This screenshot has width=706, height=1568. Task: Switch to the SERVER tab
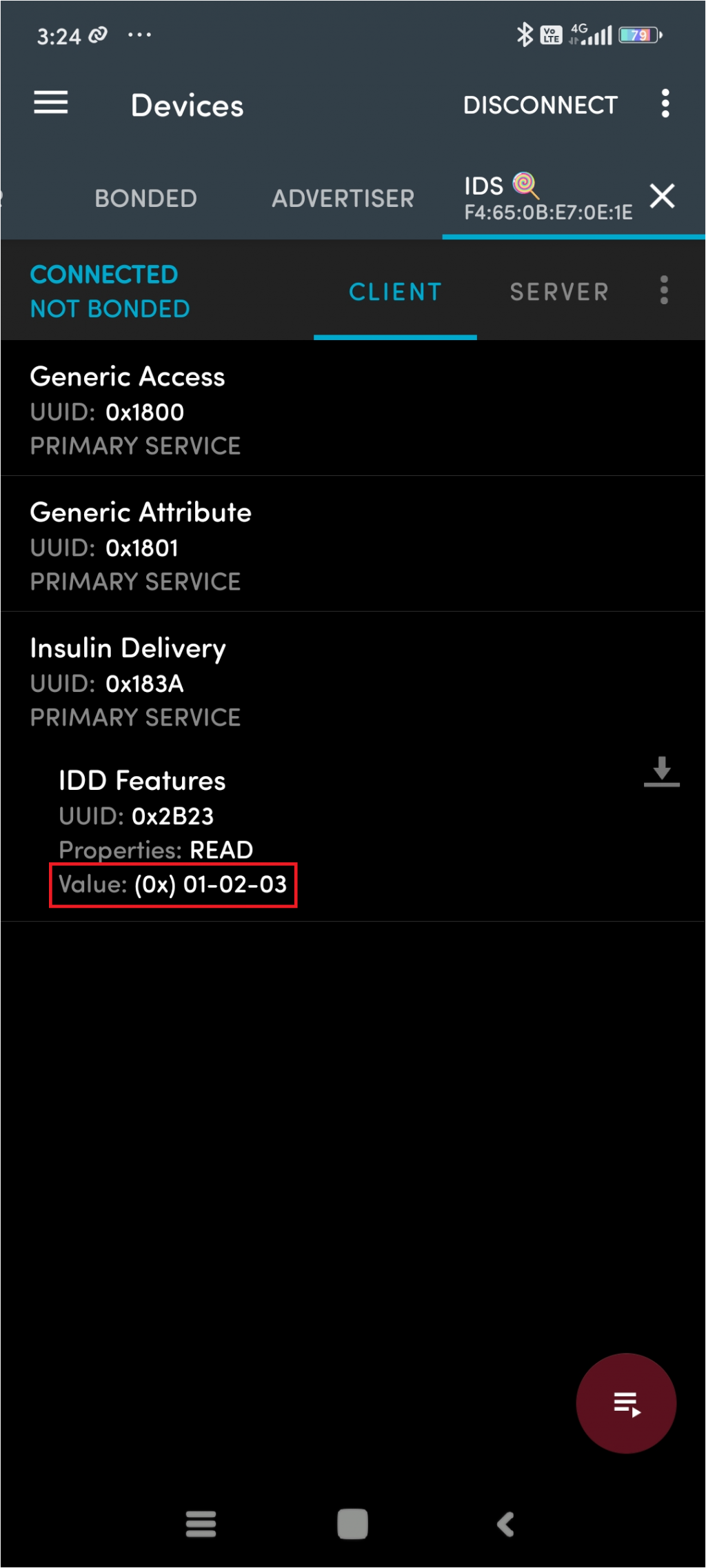point(559,292)
